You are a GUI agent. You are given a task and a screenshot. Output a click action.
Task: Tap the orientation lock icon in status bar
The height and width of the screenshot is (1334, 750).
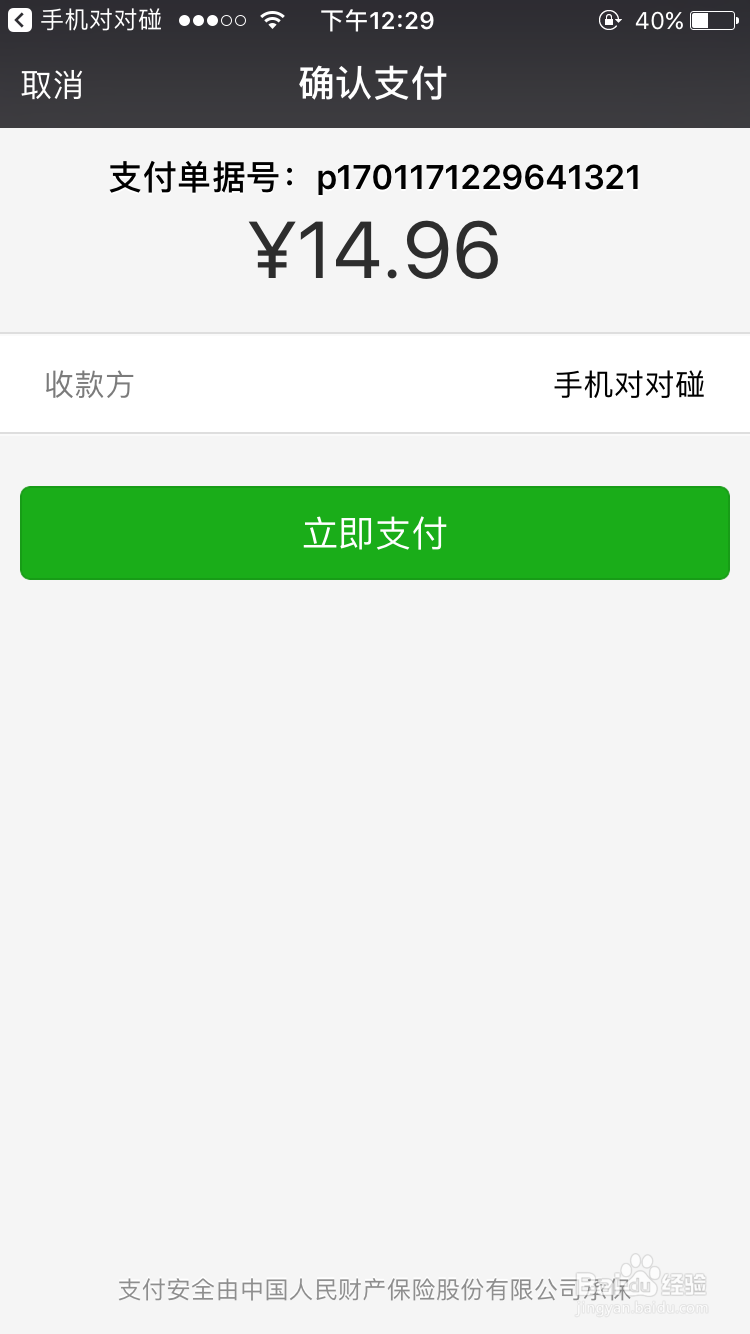pos(610,19)
